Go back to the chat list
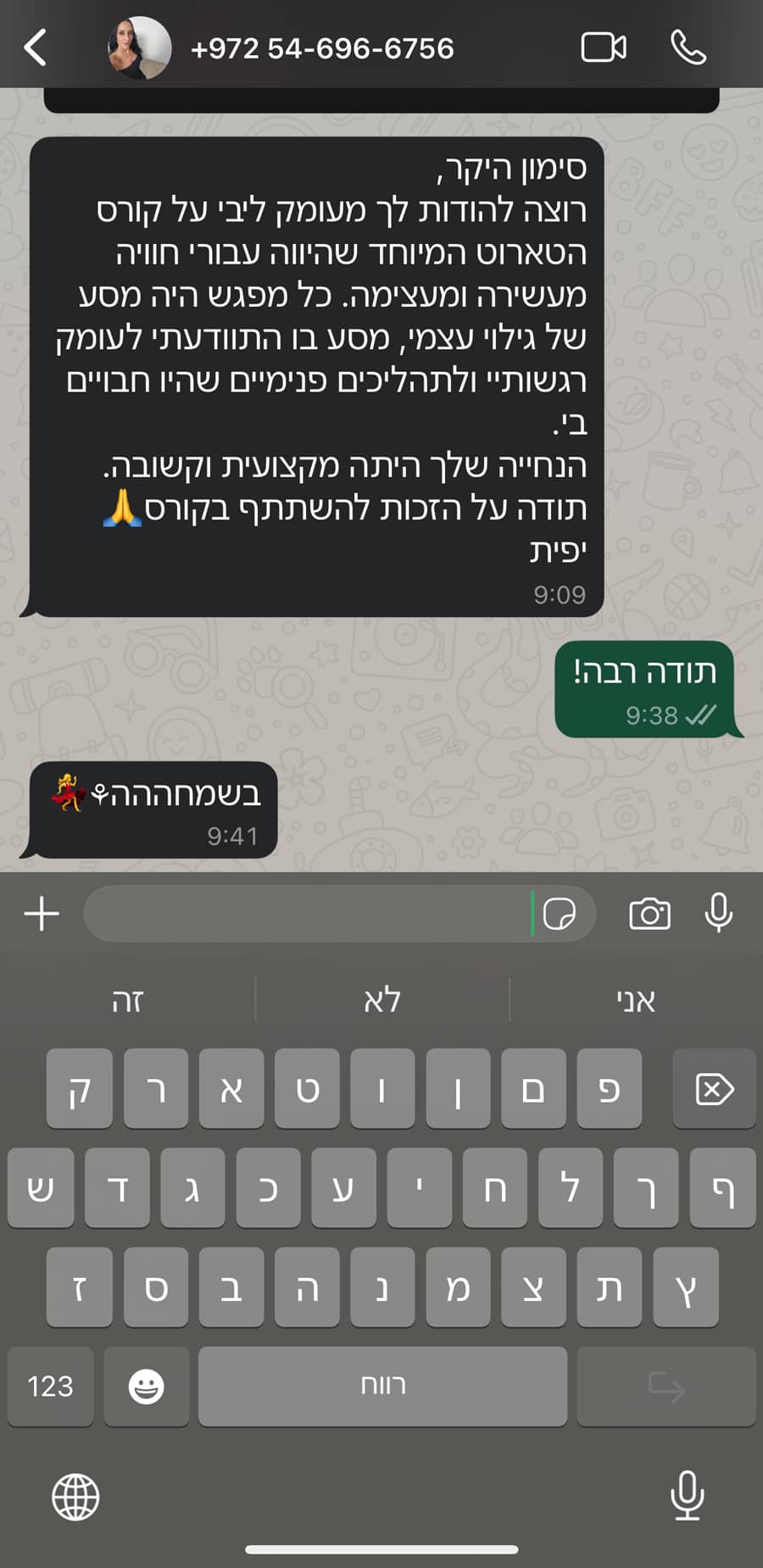The height and width of the screenshot is (1568, 763). (x=36, y=47)
